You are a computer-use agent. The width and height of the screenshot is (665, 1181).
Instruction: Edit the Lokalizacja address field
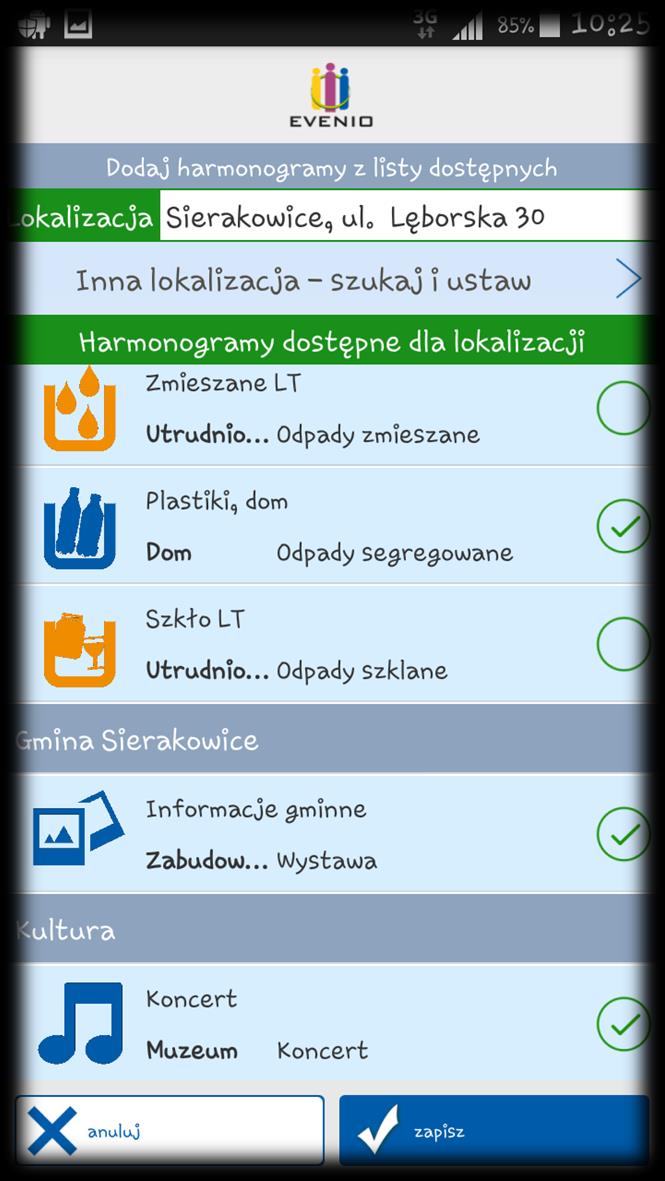coord(400,217)
